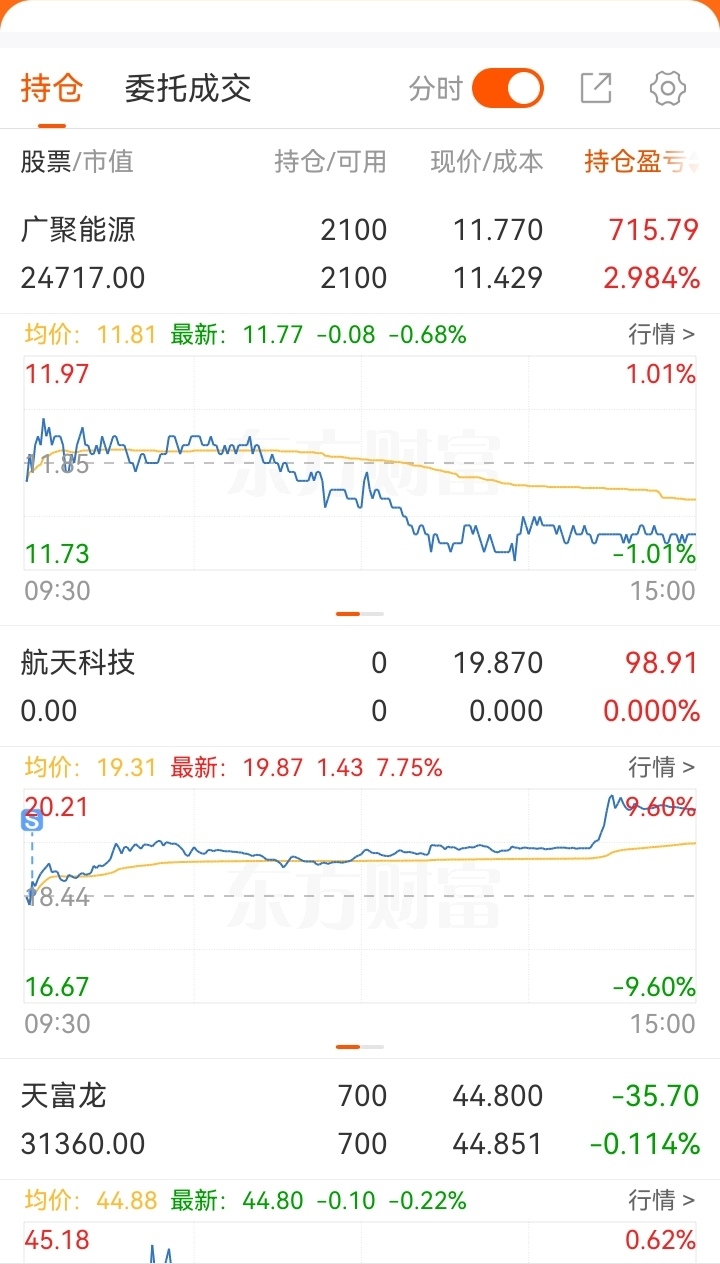720x1264 pixels.
Task: Open 行情 for 天富龙 chart
Action: point(661,1200)
